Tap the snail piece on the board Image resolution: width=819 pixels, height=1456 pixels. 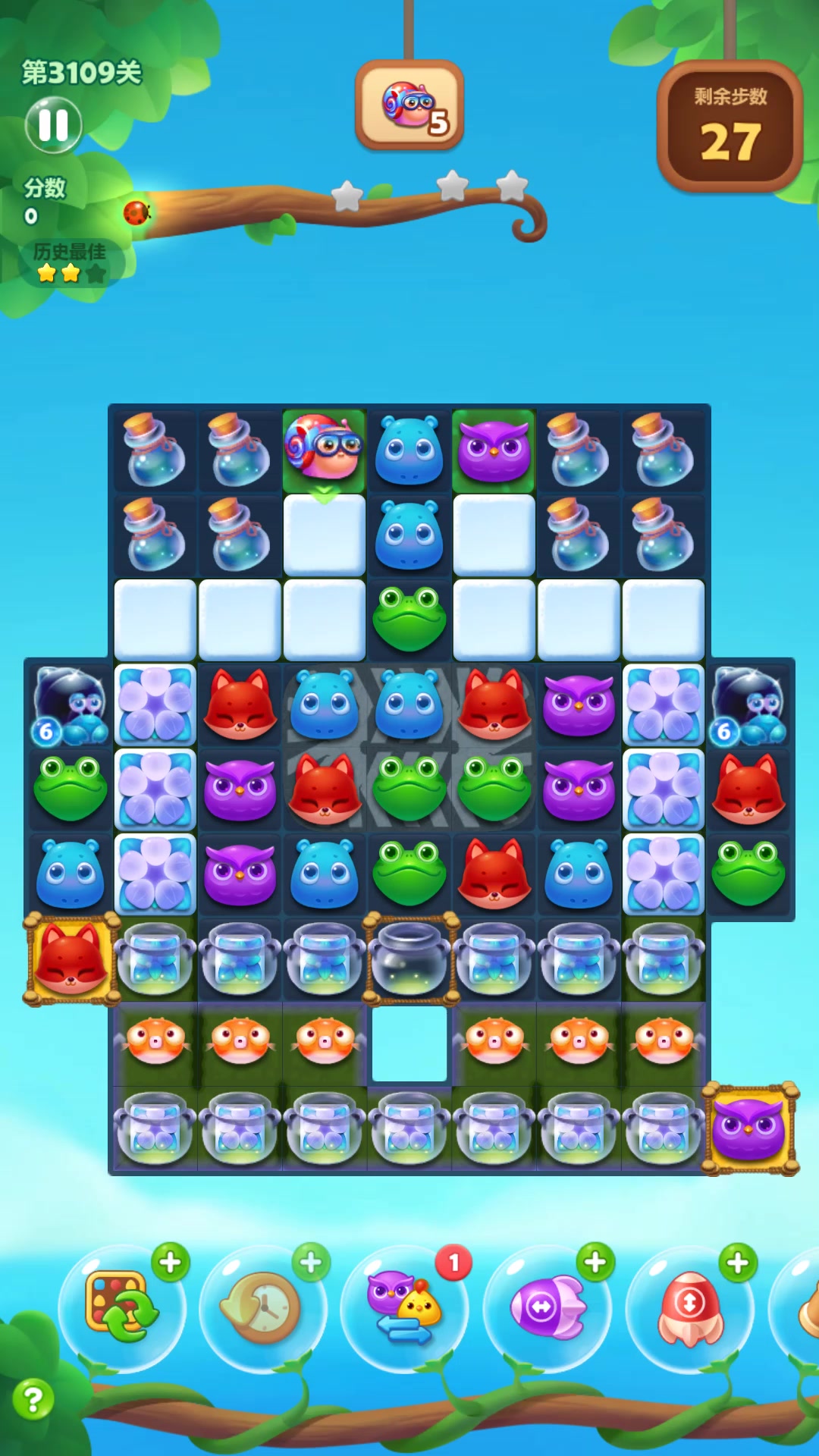coord(324,447)
